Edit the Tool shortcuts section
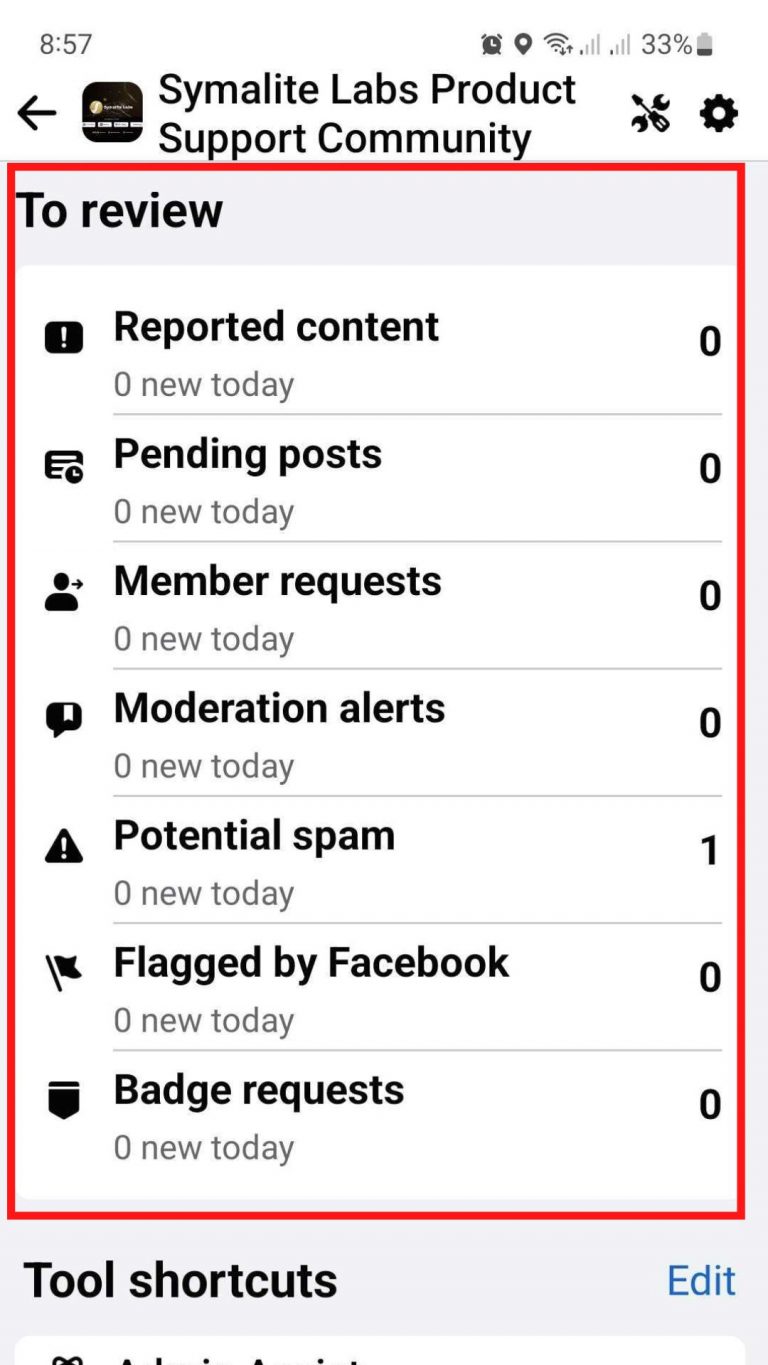Viewport: 768px width, 1365px height. click(x=702, y=1281)
